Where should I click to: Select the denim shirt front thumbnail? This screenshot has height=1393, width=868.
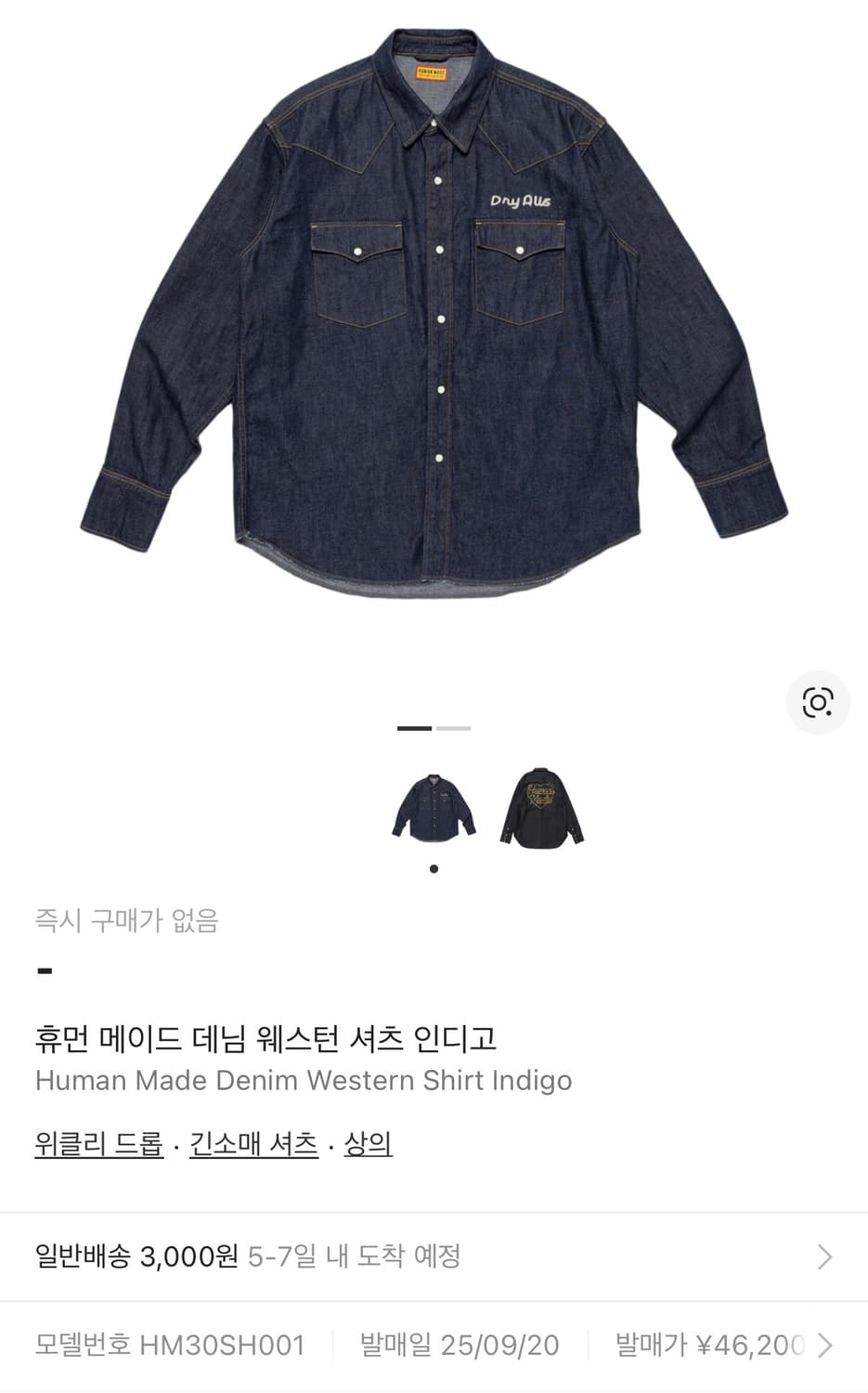click(x=434, y=807)
